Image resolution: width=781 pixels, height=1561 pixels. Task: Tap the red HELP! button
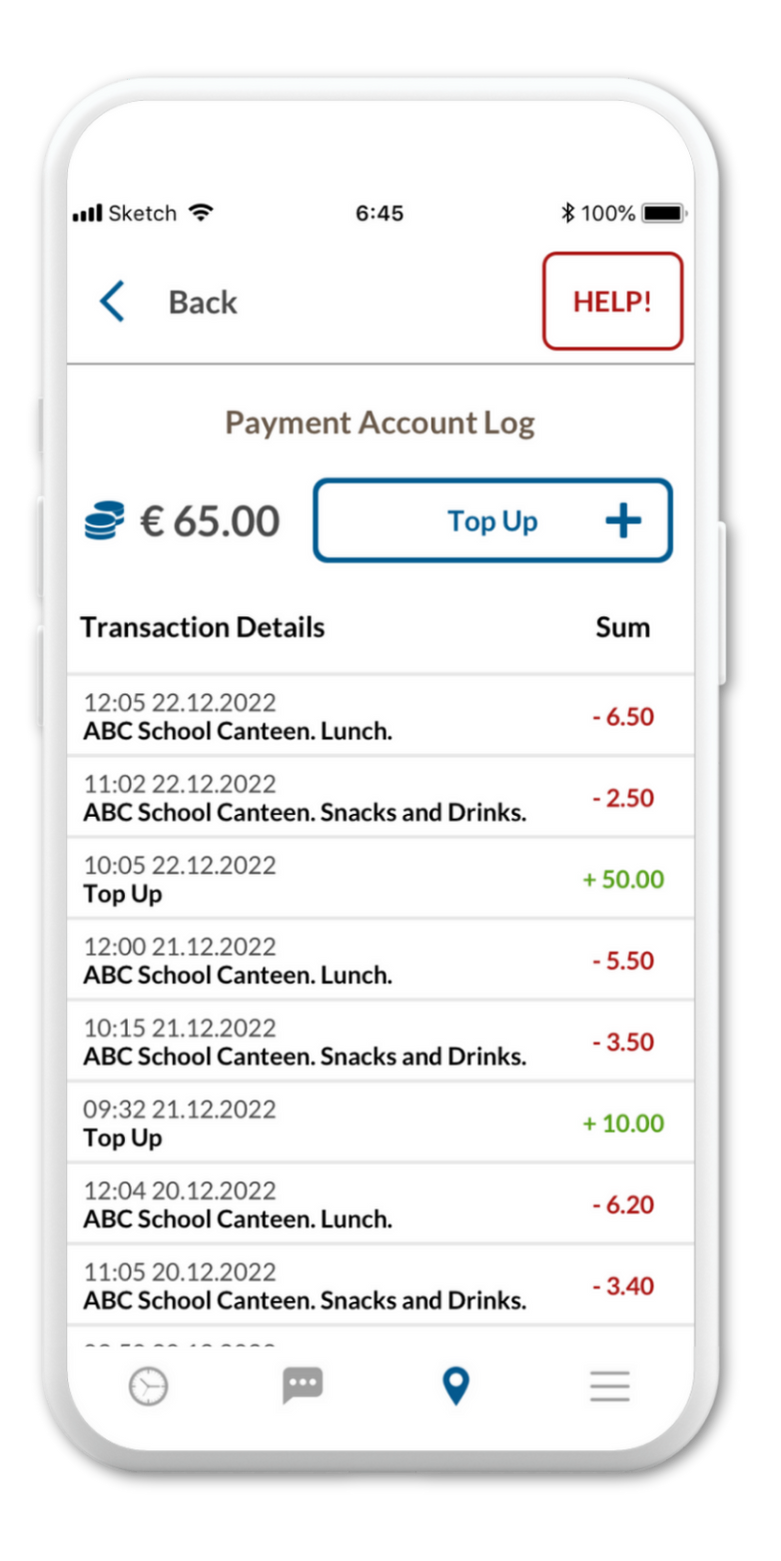[612, 302]
